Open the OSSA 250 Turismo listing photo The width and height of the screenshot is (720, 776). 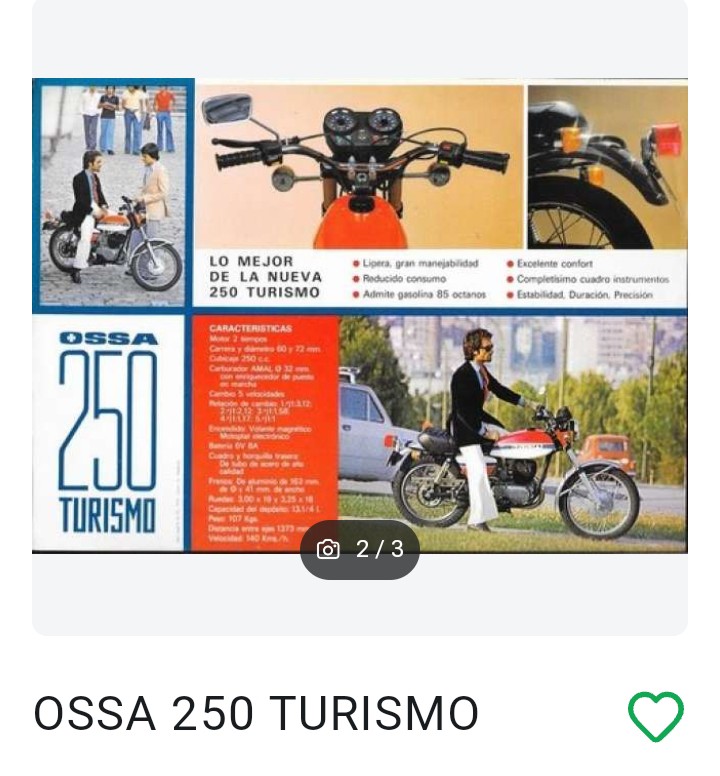(x=360, y=315)
